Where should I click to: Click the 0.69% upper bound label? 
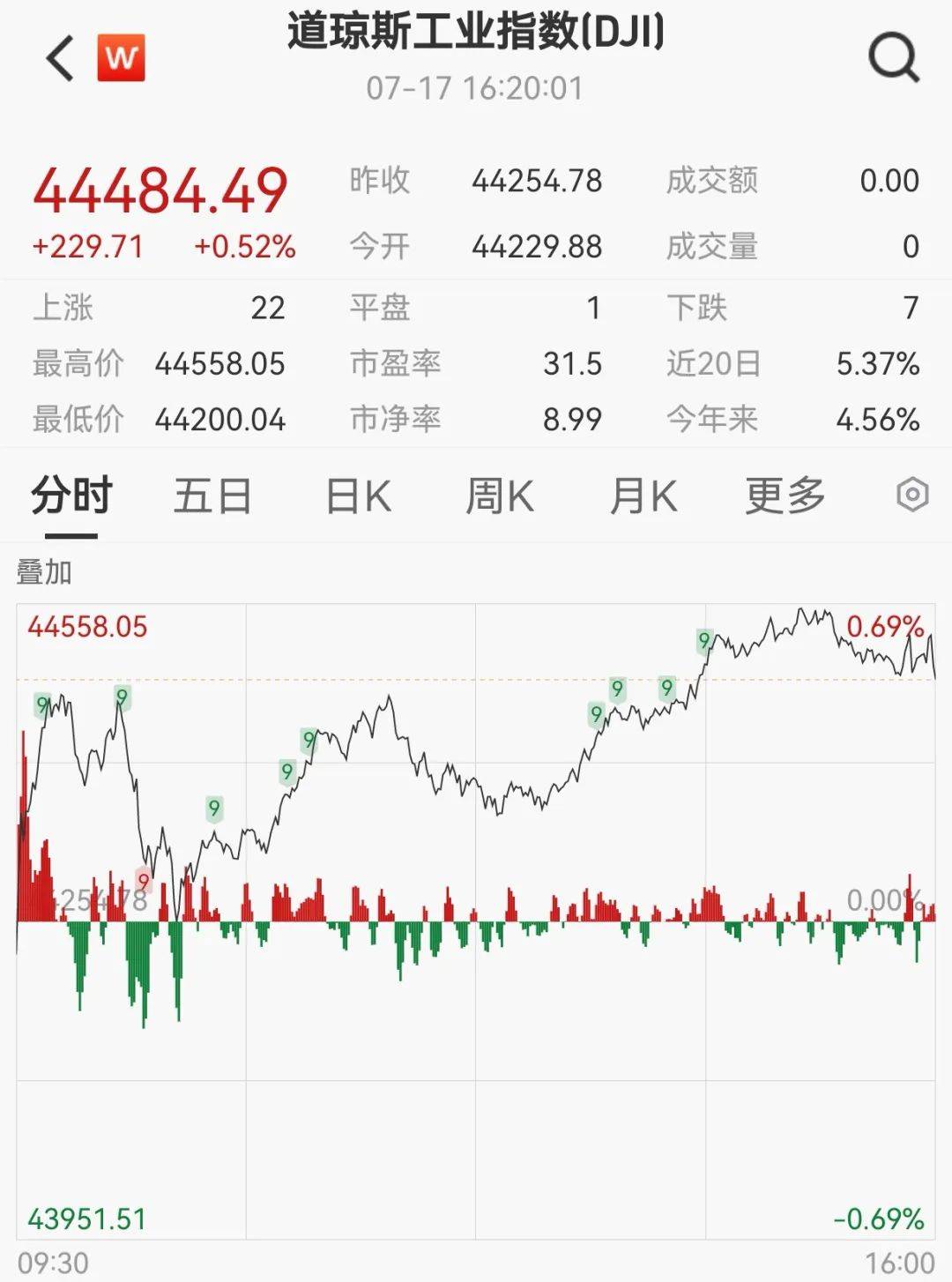click(886, 622)
